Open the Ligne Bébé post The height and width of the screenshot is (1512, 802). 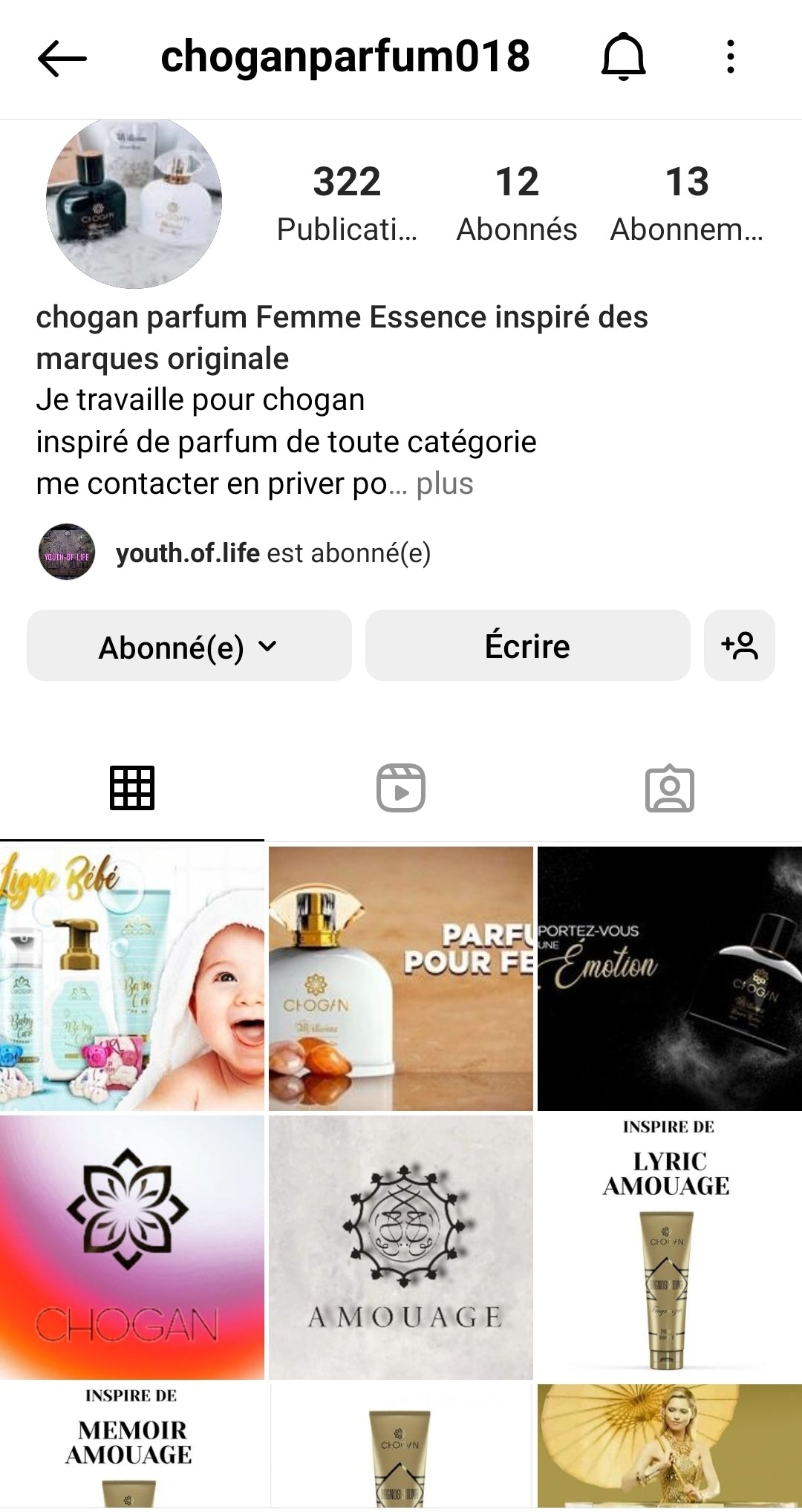point(132,979)
